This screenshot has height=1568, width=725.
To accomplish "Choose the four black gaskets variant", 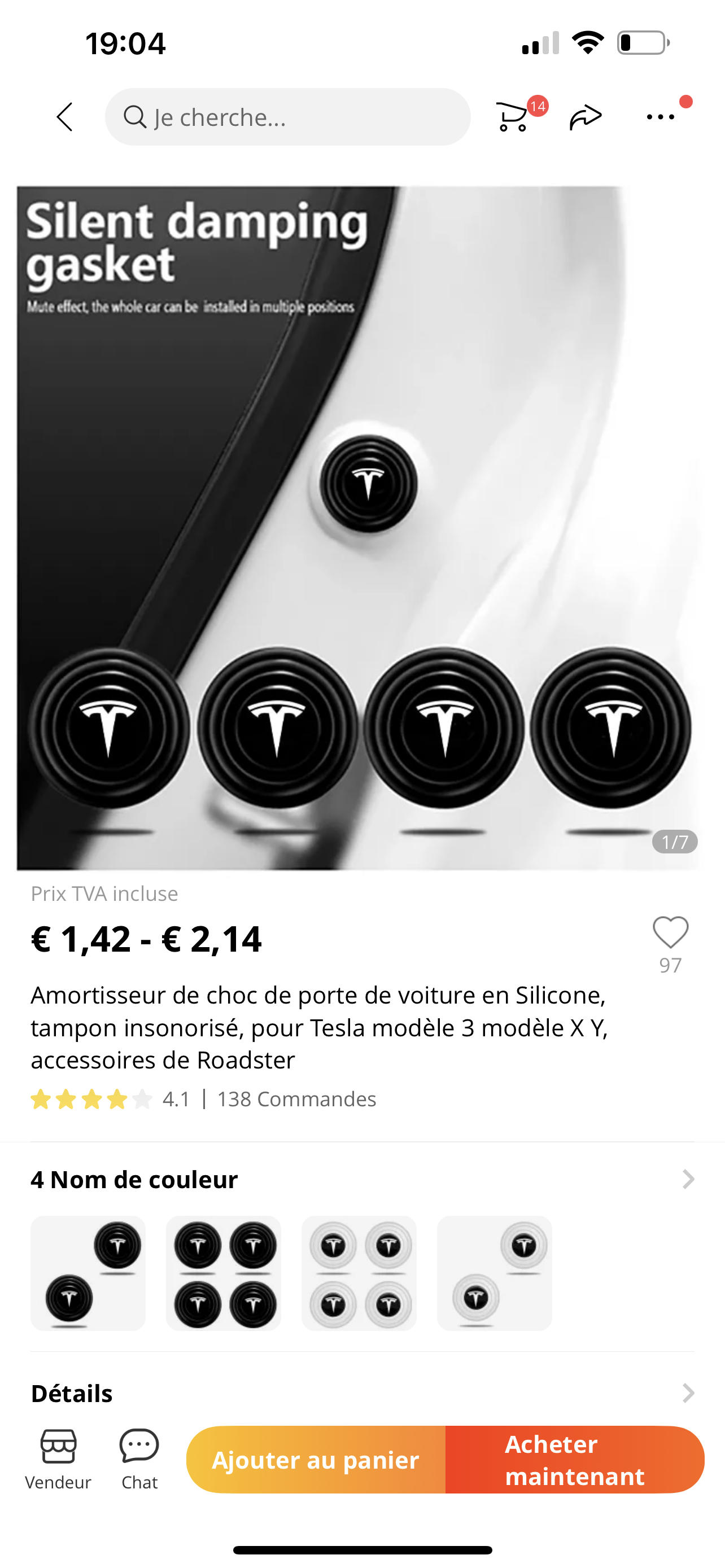I will (x=224, y=1273).
